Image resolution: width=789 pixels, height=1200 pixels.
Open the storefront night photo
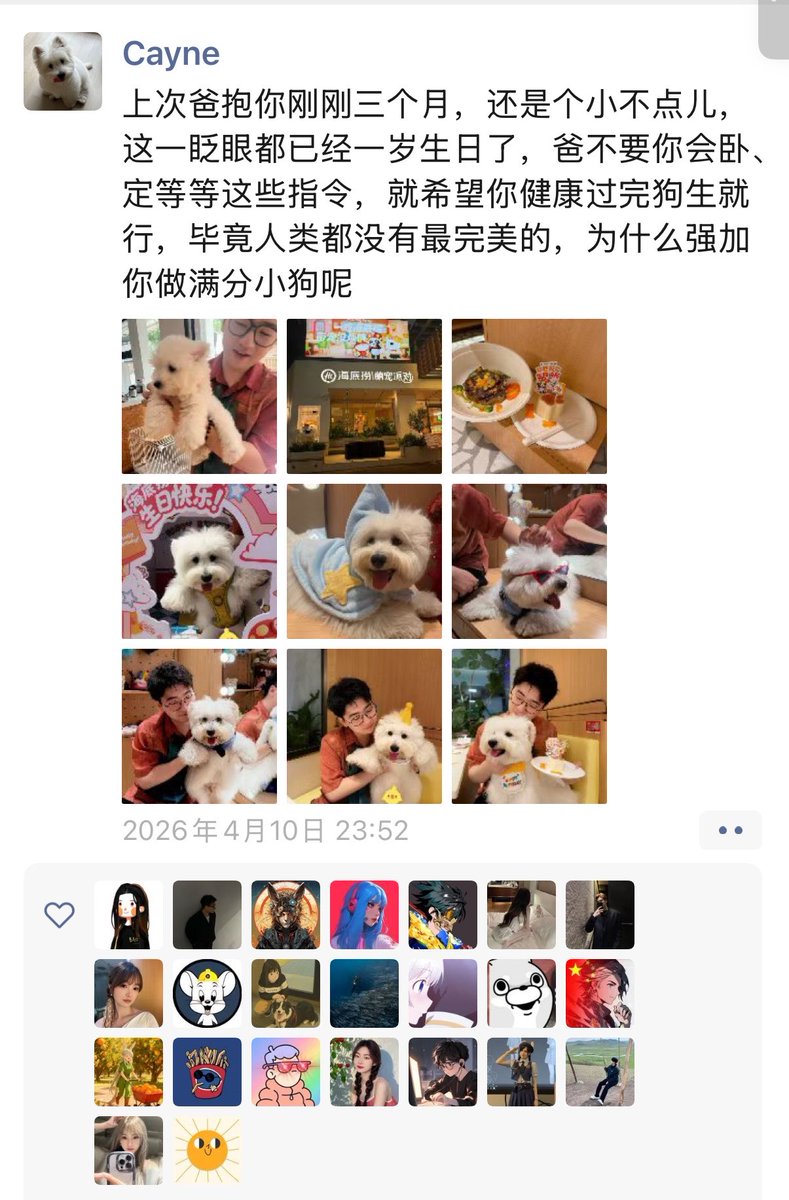364,396
